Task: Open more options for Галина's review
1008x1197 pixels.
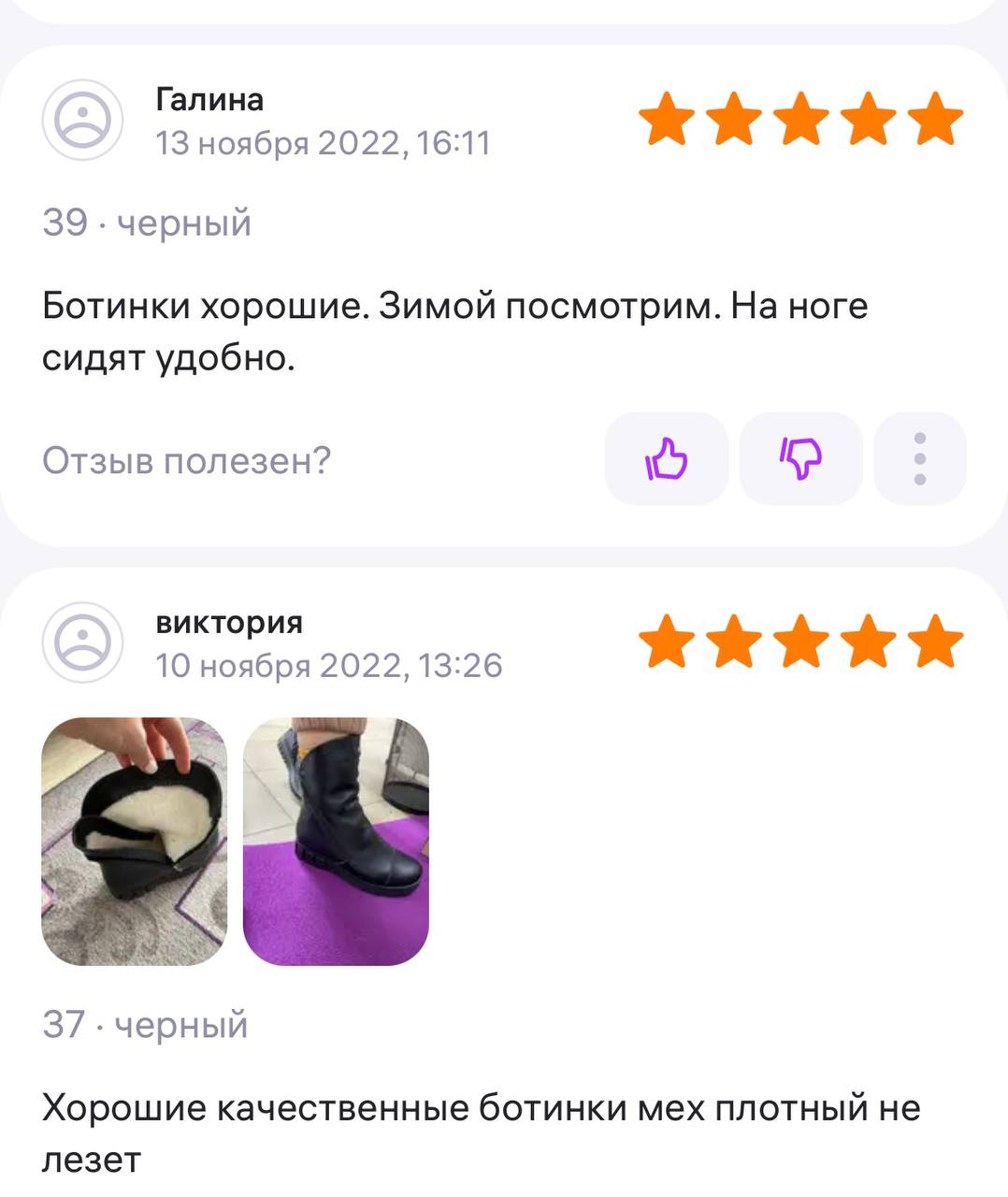Action: [x=919, y=459]
